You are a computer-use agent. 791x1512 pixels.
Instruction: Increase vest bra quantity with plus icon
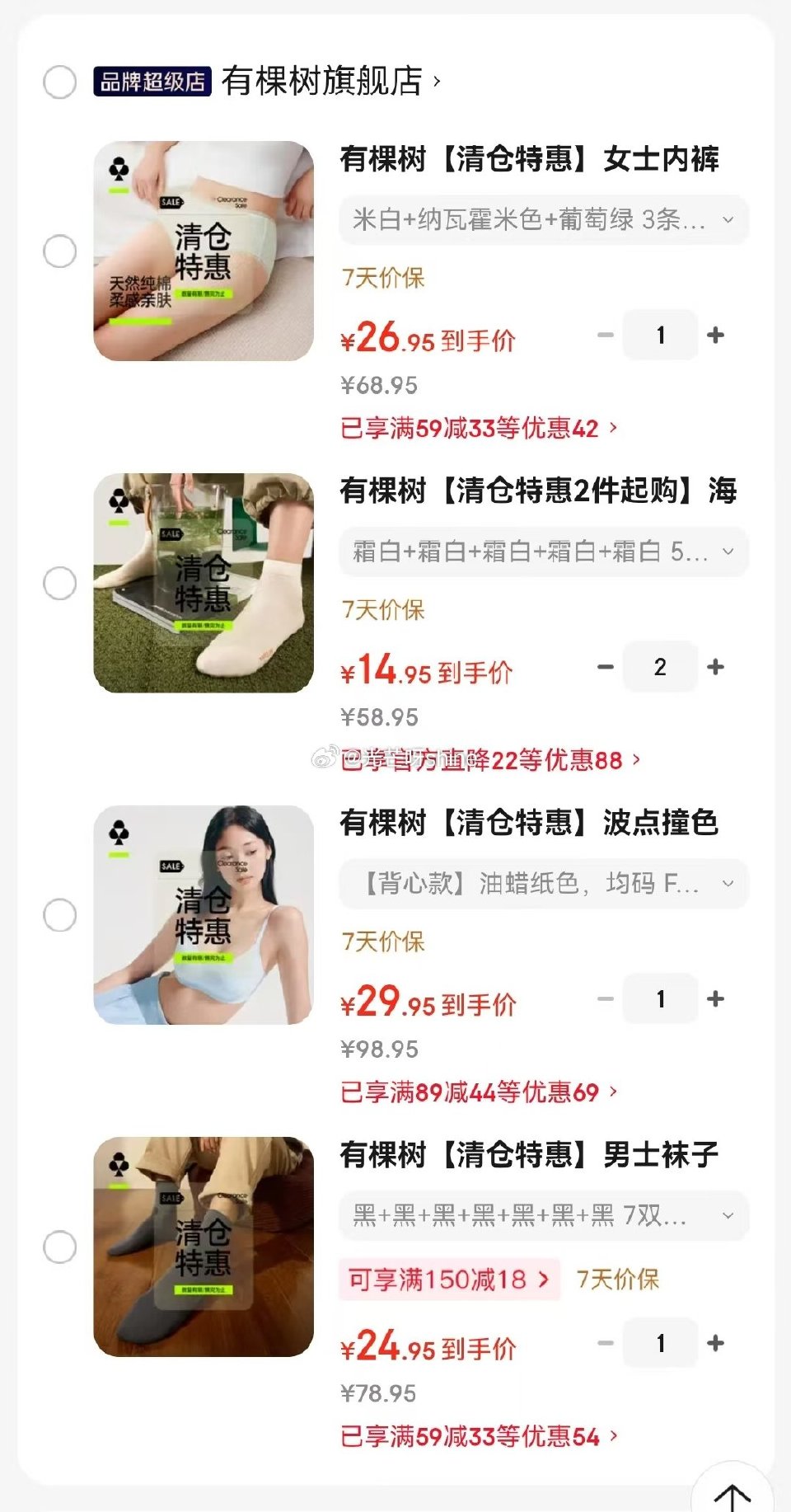coord(715,999)
